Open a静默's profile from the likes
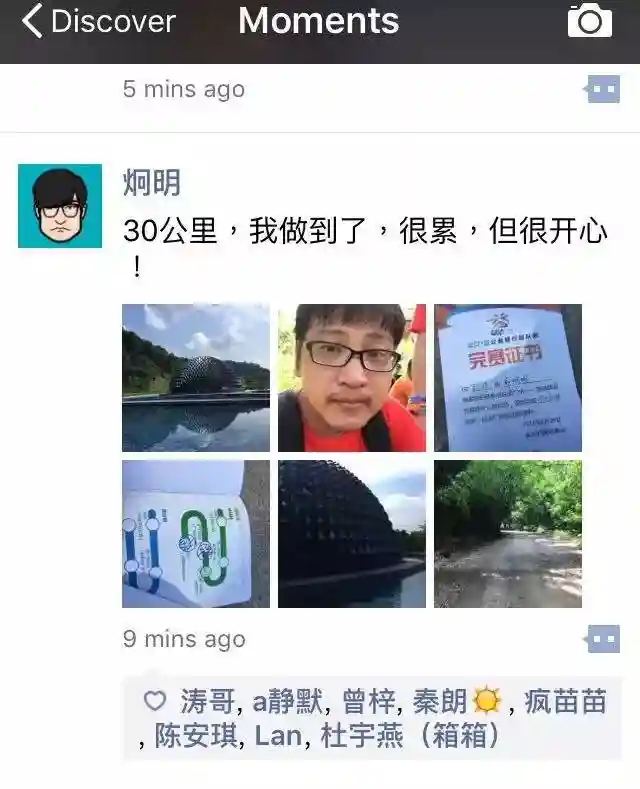 (x=288, y=702)
